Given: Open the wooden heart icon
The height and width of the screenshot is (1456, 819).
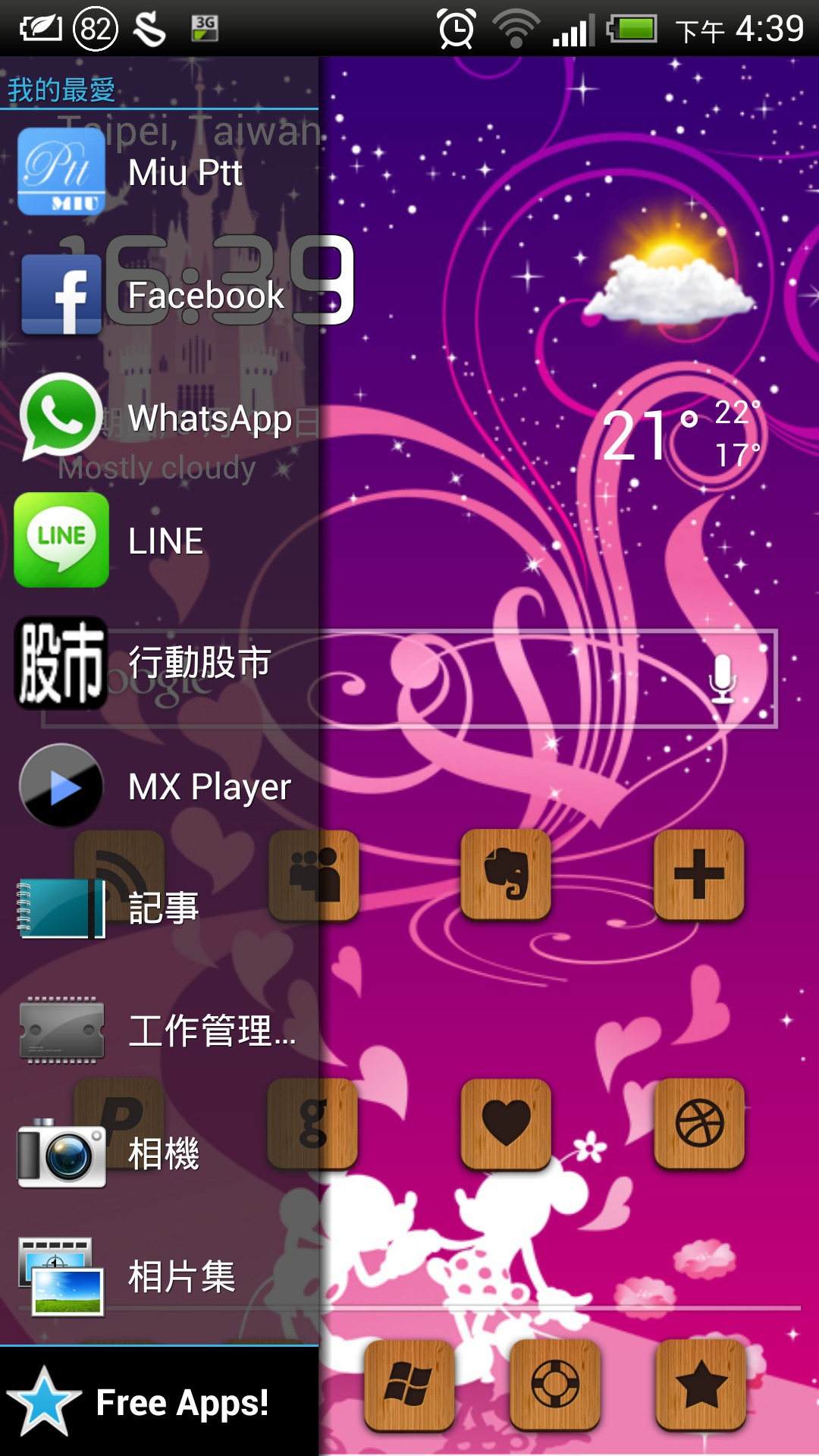Looking at the screenshot, I should click(506, 1123).
